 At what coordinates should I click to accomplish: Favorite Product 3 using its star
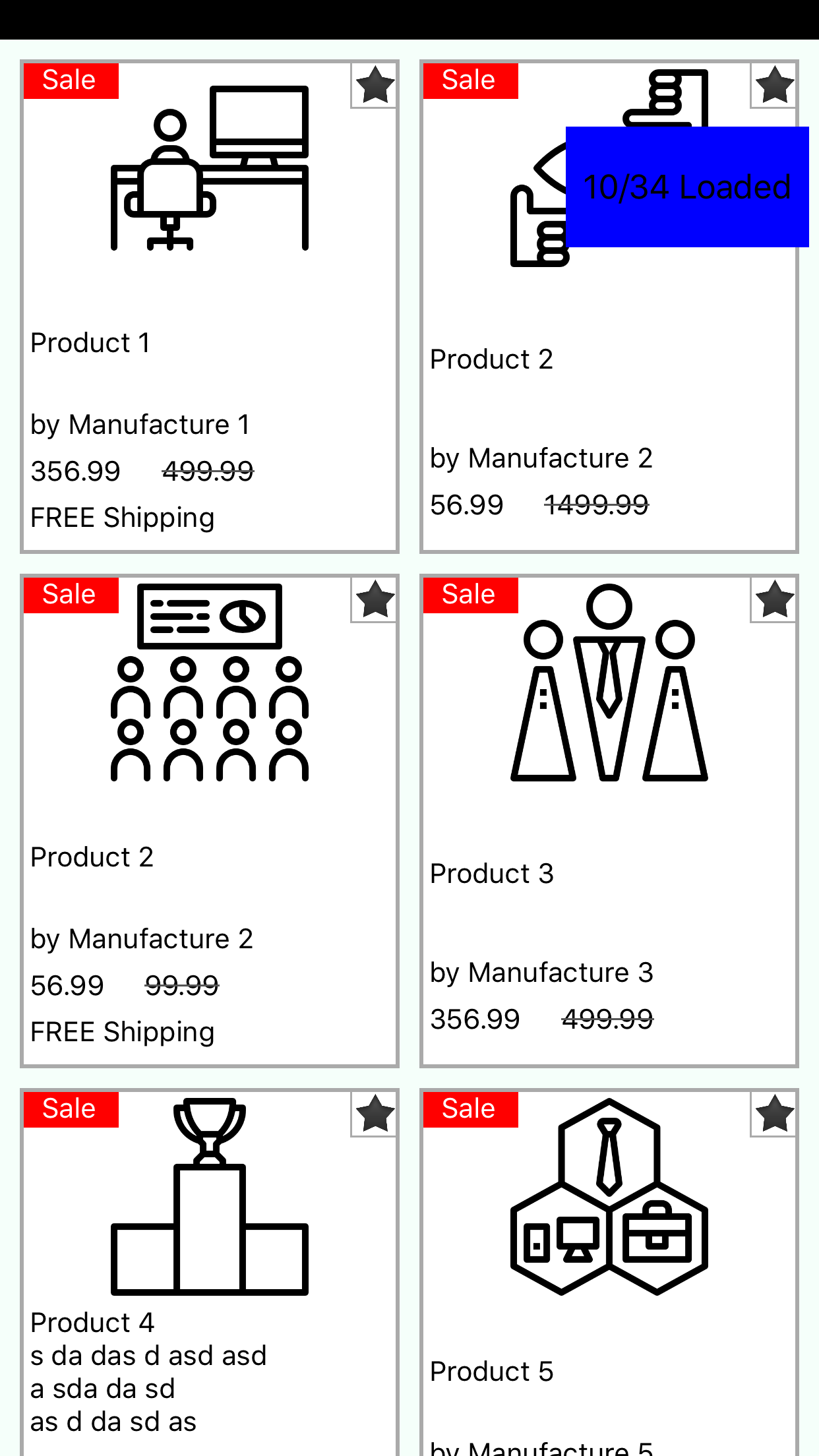tap(774, 599)
